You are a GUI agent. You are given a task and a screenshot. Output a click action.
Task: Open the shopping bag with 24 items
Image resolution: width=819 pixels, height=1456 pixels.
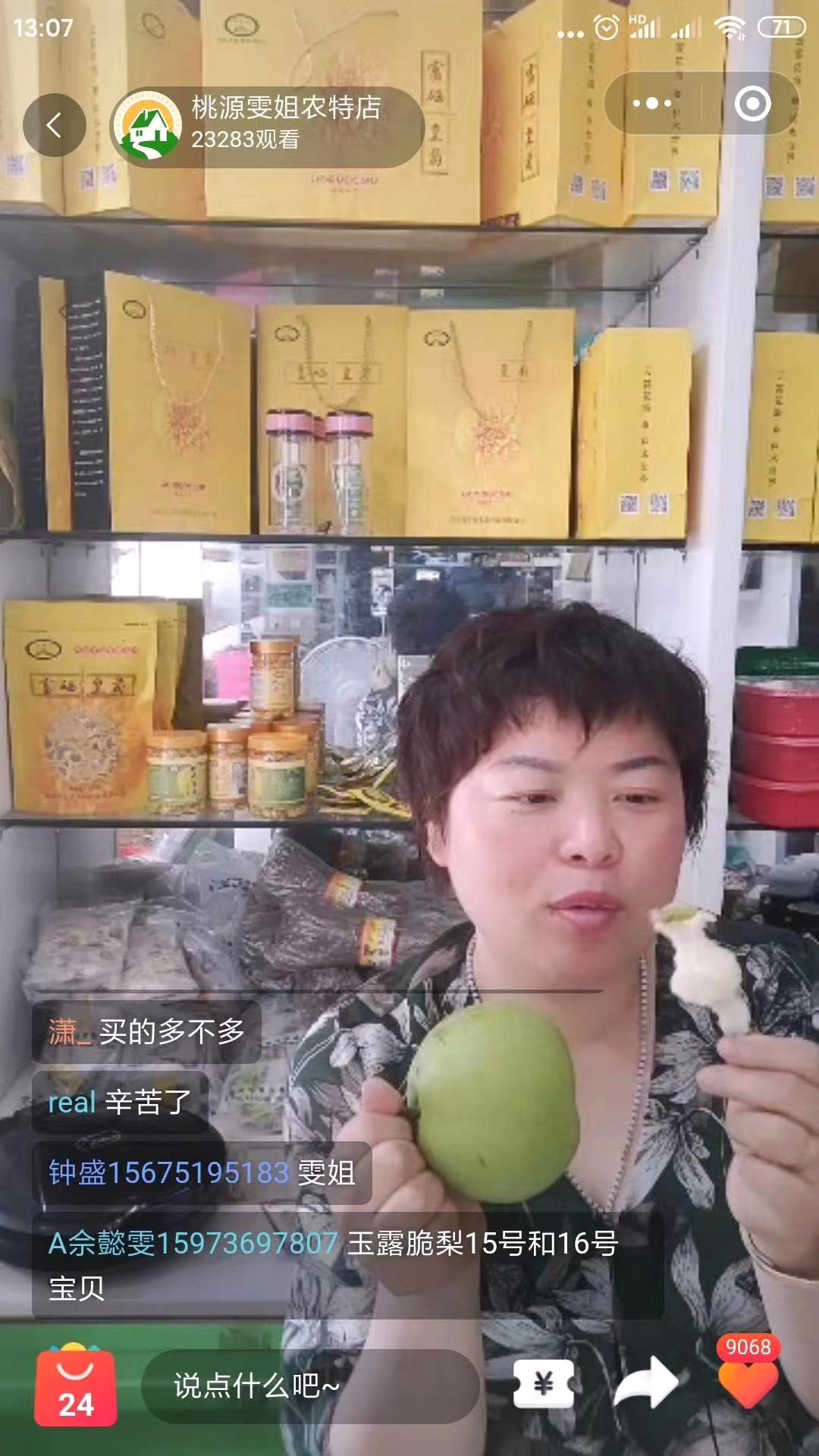pyautogui.click(x=76, y=1387)
